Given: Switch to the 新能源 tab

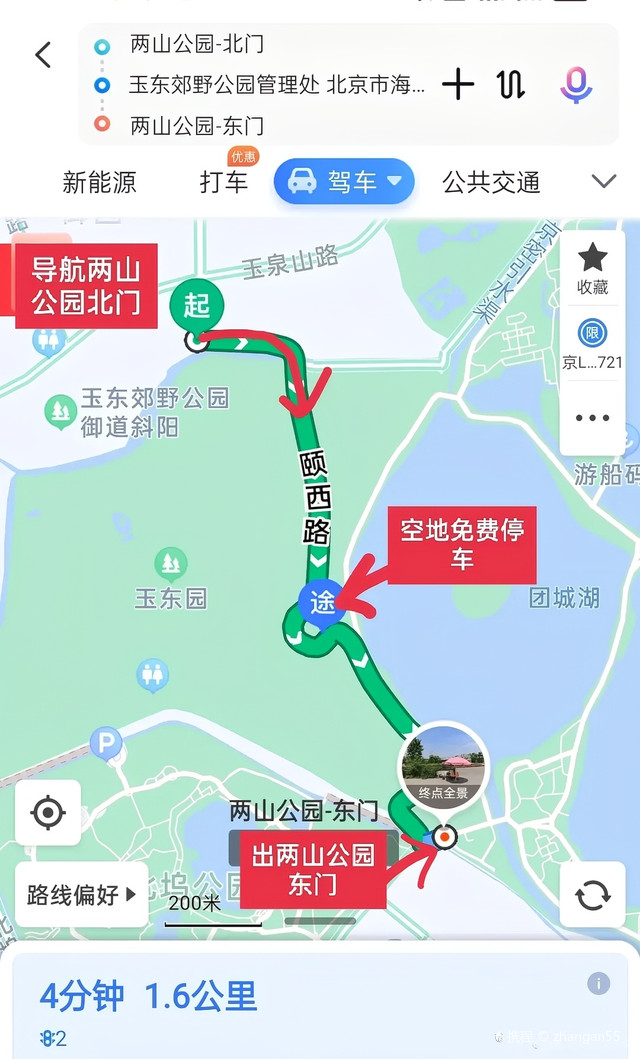Looking at the screenshot, I should click(x=99, y=182).
